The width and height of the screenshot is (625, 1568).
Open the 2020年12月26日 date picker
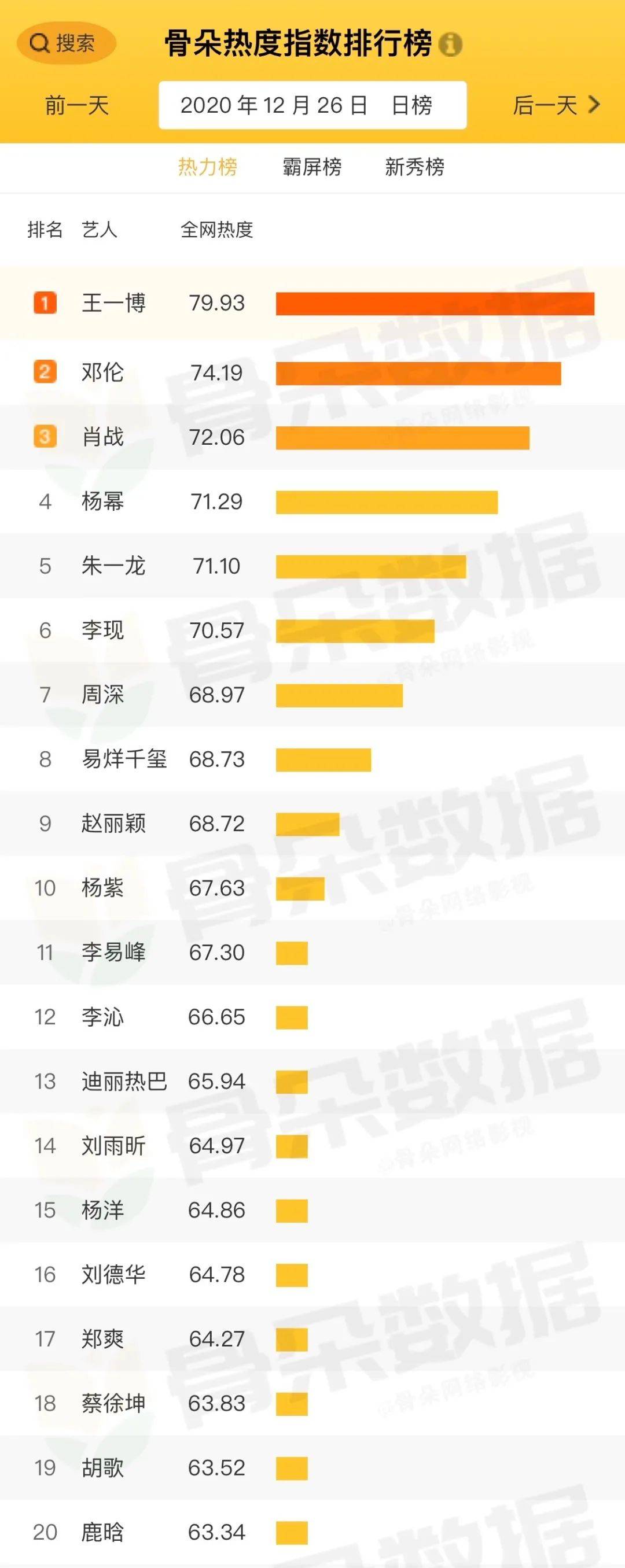tap(312, 105)
